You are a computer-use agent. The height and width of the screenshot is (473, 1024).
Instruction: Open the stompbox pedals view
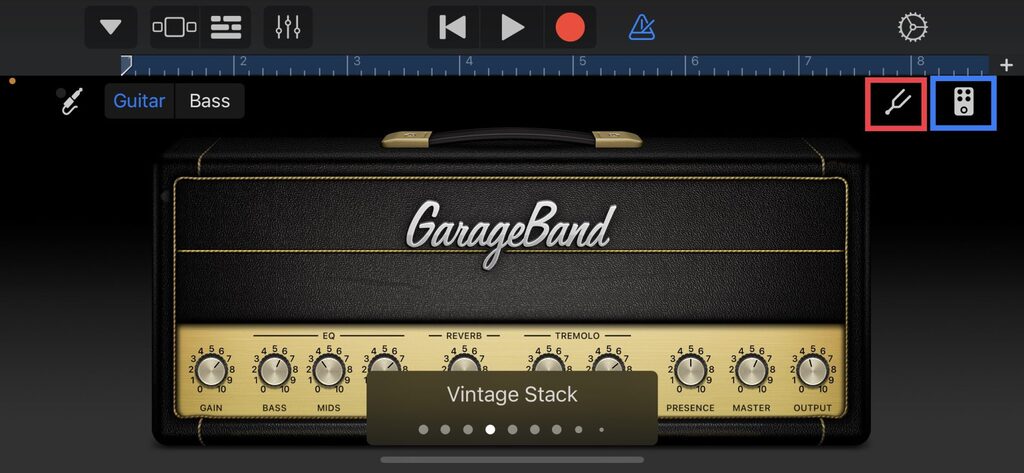pyautogui.click(x=963, y=102)
